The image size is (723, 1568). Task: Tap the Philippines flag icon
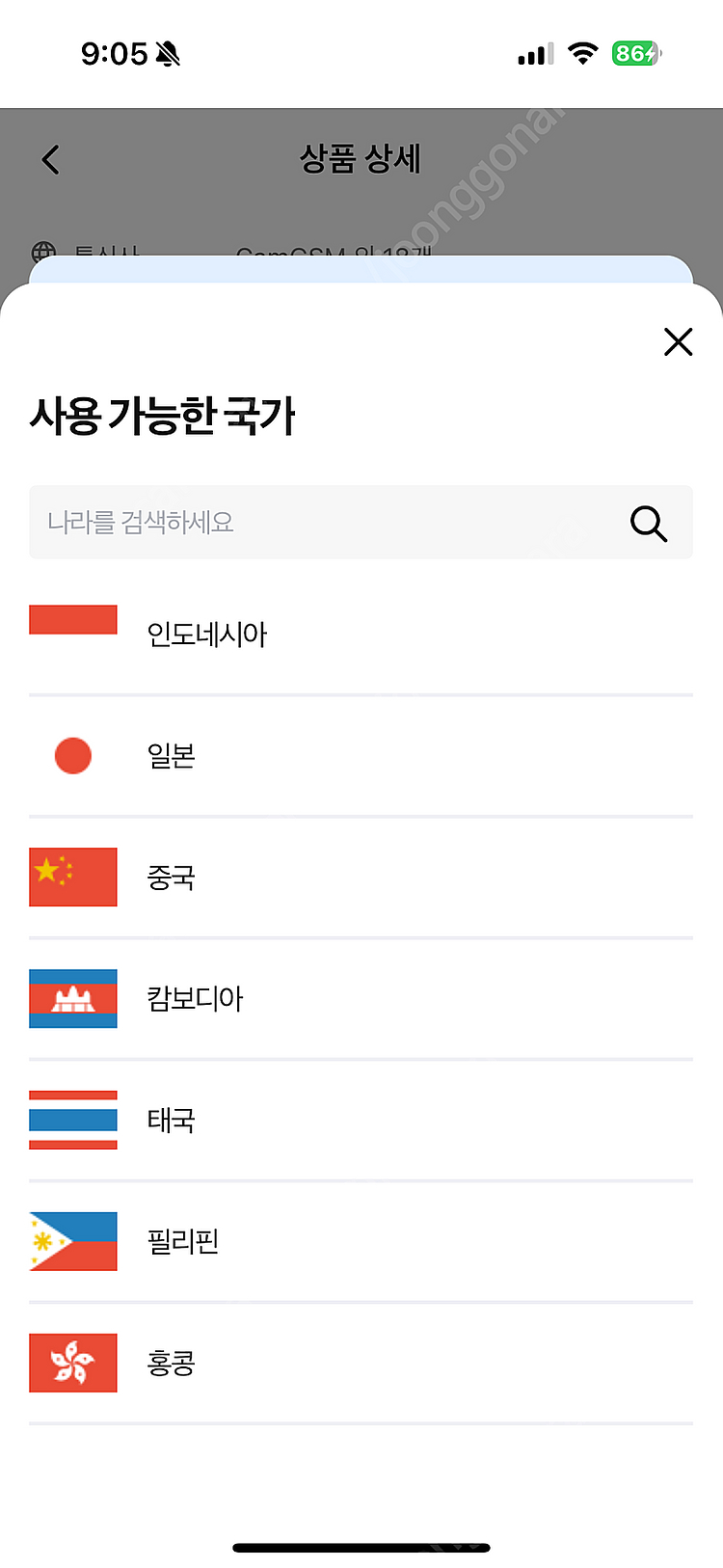[x=72, y=1241]
